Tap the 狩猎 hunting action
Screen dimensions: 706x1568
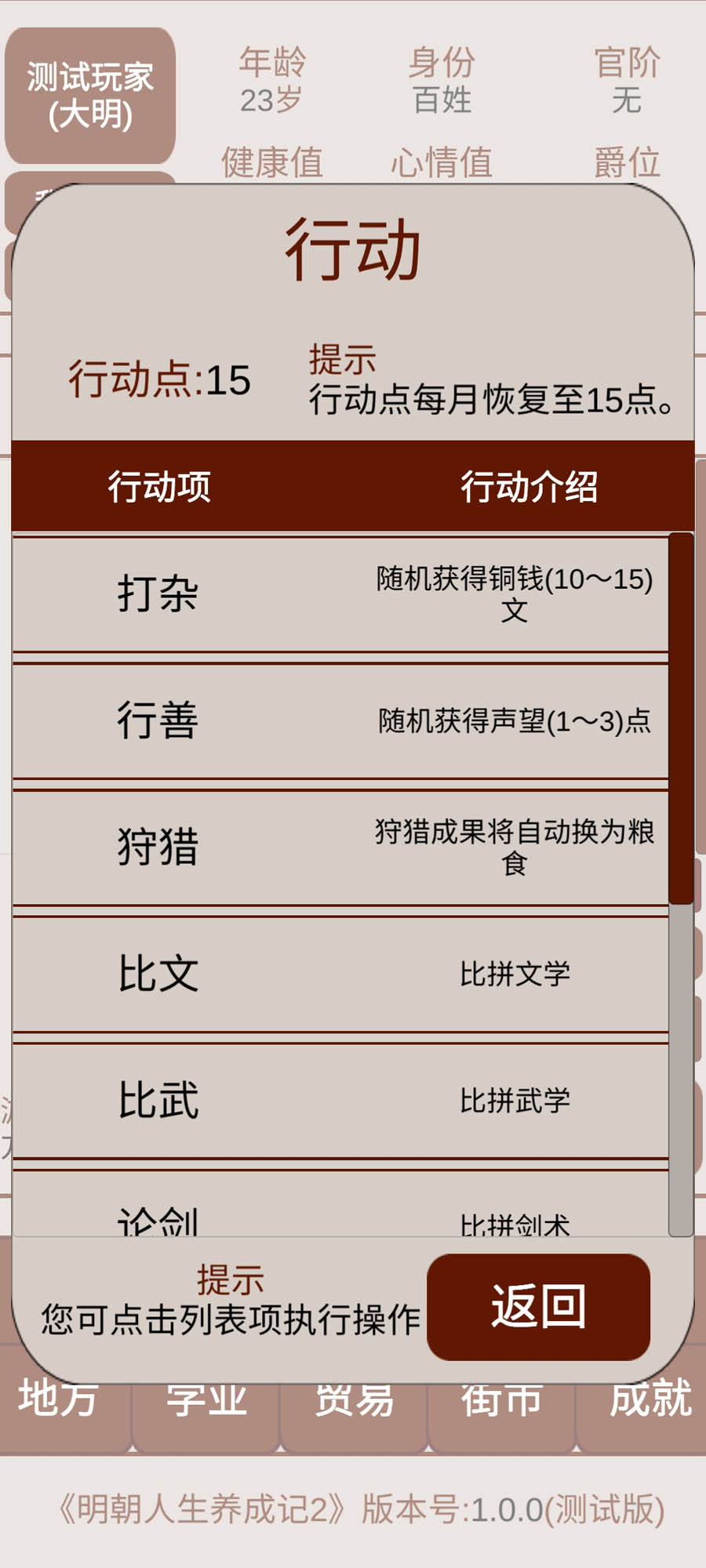(x=340, y=848)
